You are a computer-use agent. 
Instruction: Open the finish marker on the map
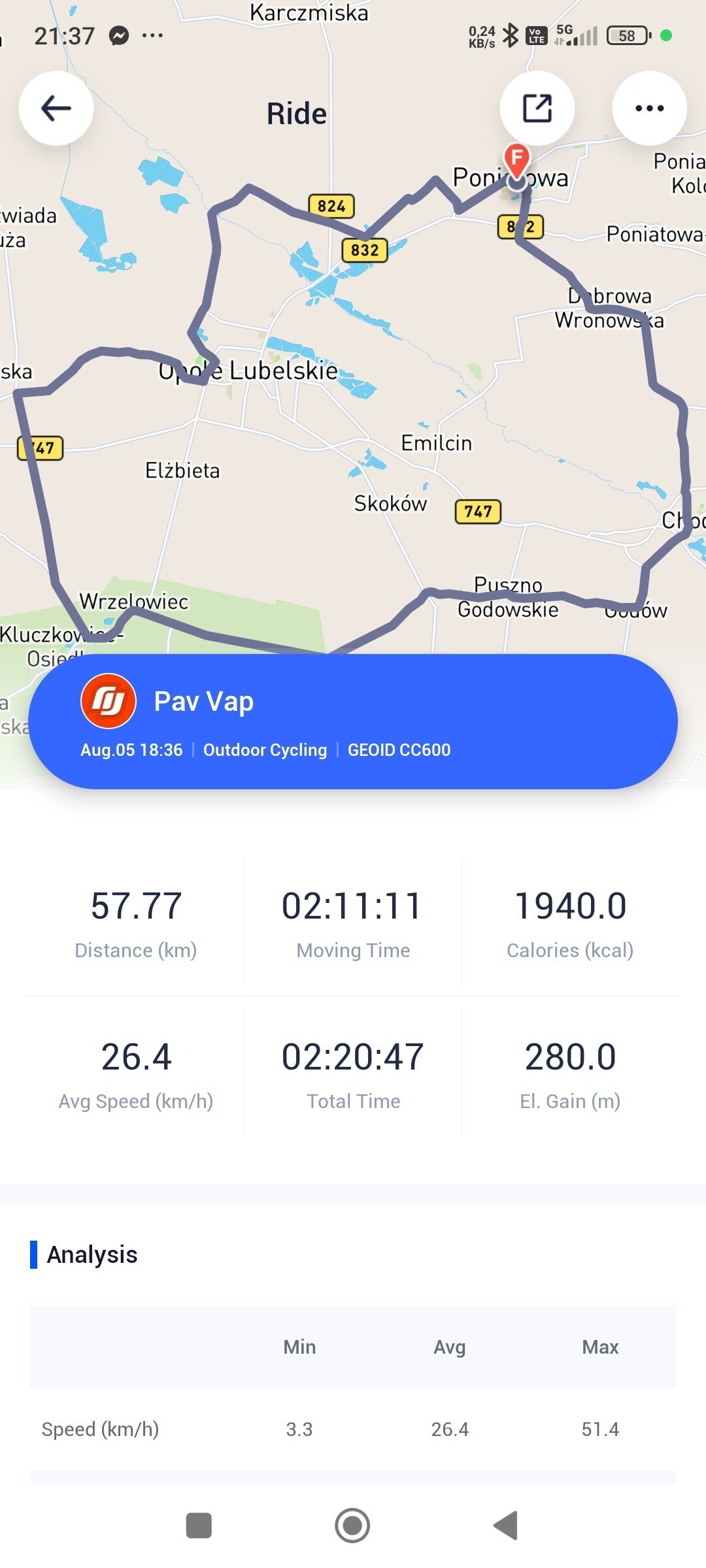[x=516, y=159]
